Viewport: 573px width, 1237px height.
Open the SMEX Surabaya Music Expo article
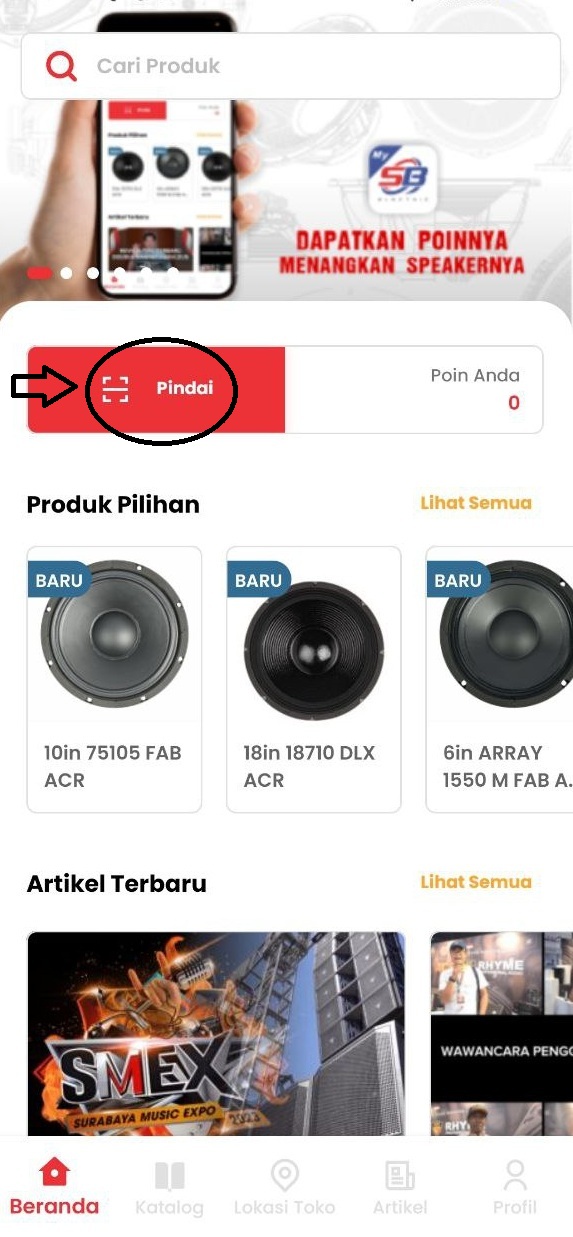point(216,1033)
